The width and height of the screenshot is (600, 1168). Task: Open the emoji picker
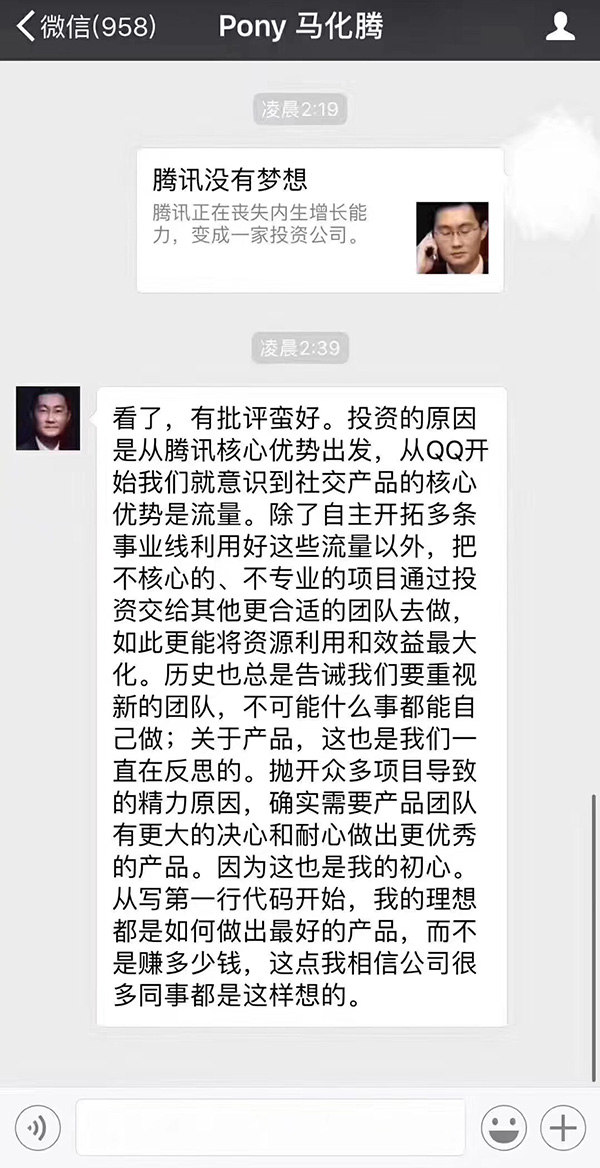click(503, 1129)
